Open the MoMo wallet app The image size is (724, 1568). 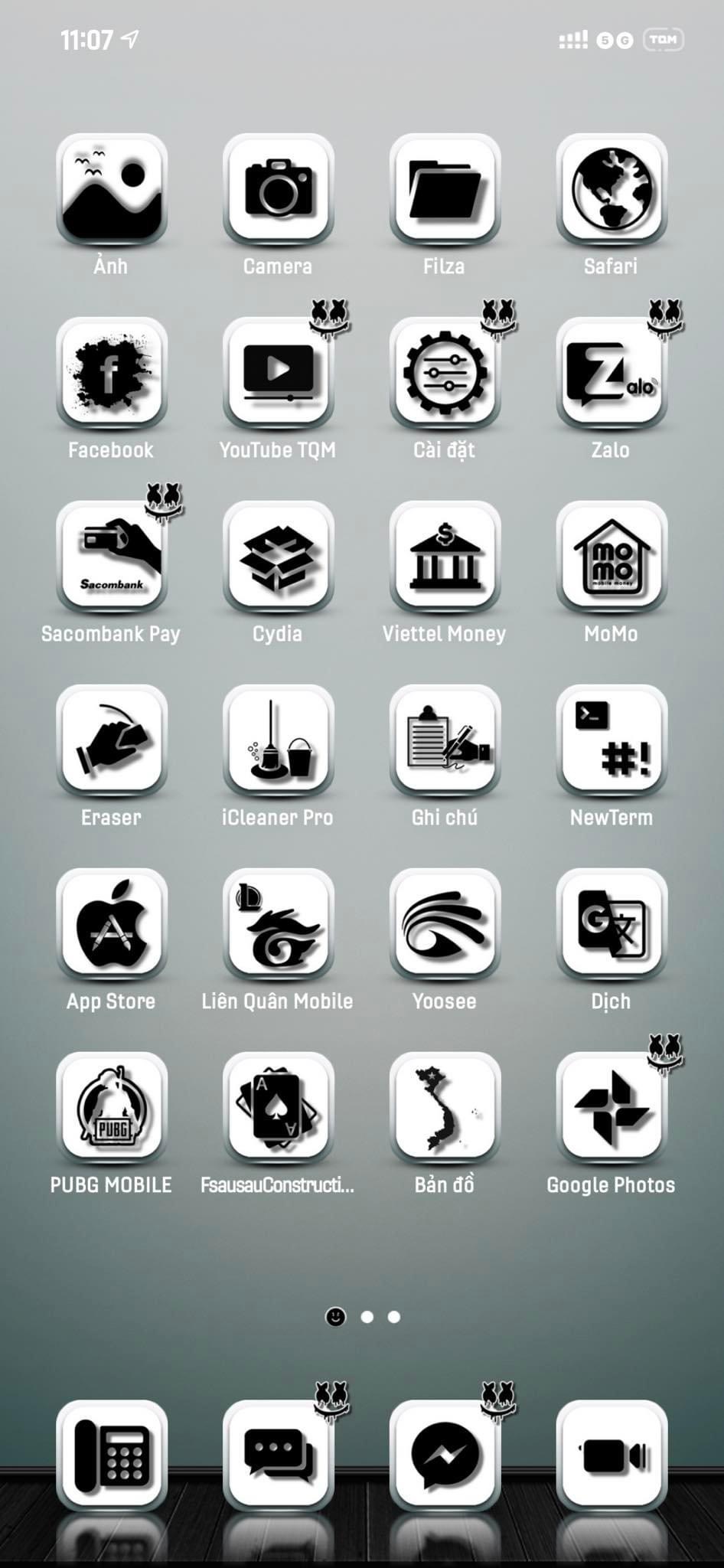[x=611, y=557]
